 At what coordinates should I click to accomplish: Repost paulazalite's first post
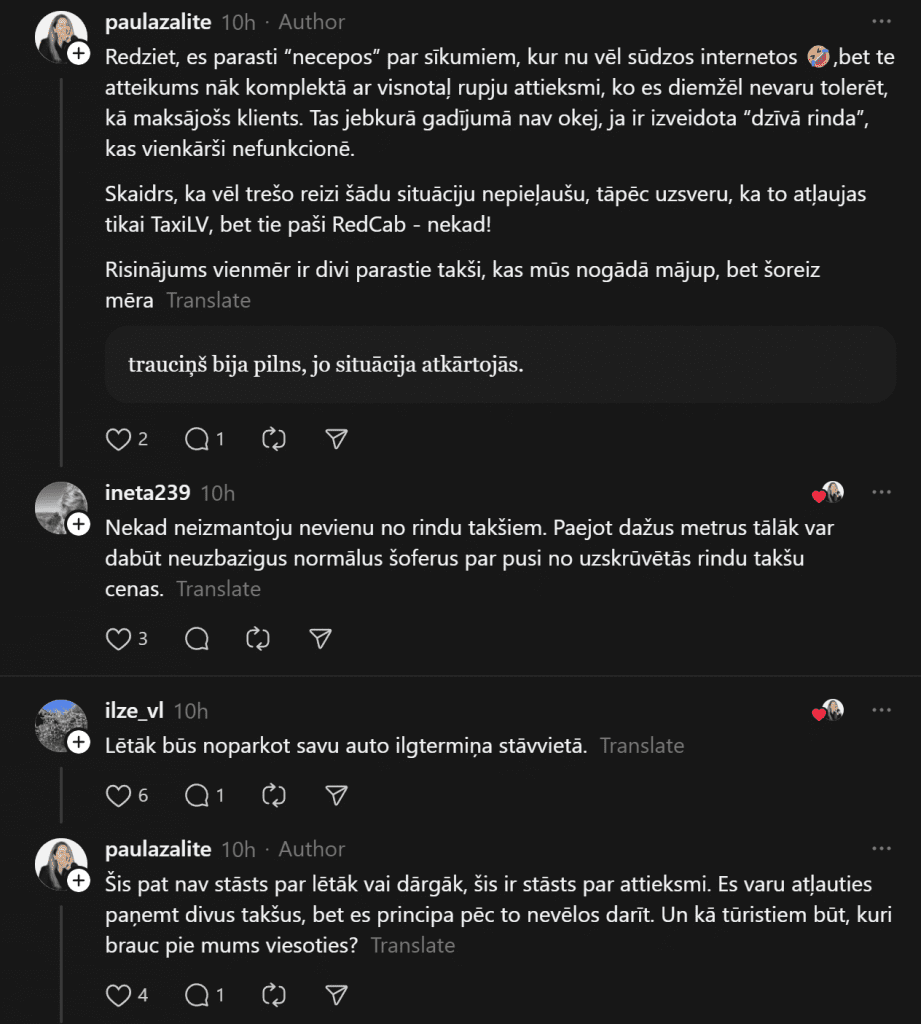coord(273,439)
